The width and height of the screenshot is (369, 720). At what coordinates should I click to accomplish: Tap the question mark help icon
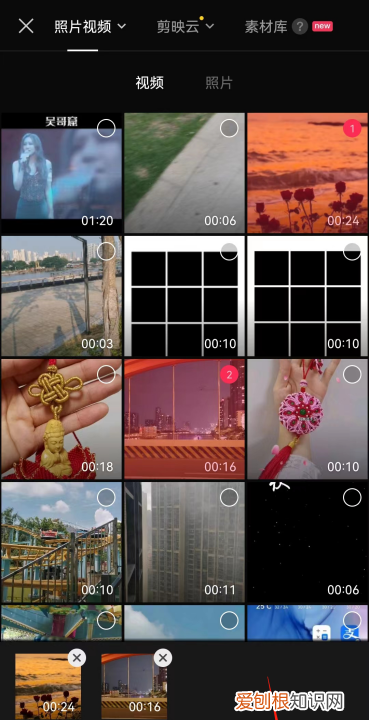[300, 27]
